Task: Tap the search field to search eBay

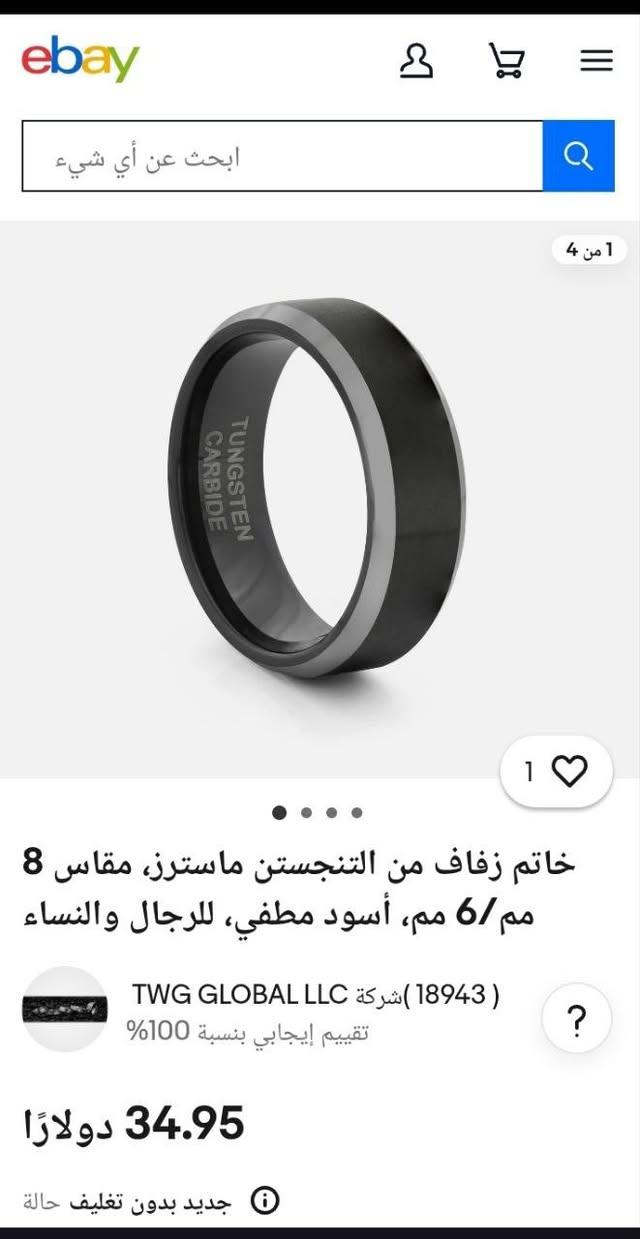Action: (282, 156)
